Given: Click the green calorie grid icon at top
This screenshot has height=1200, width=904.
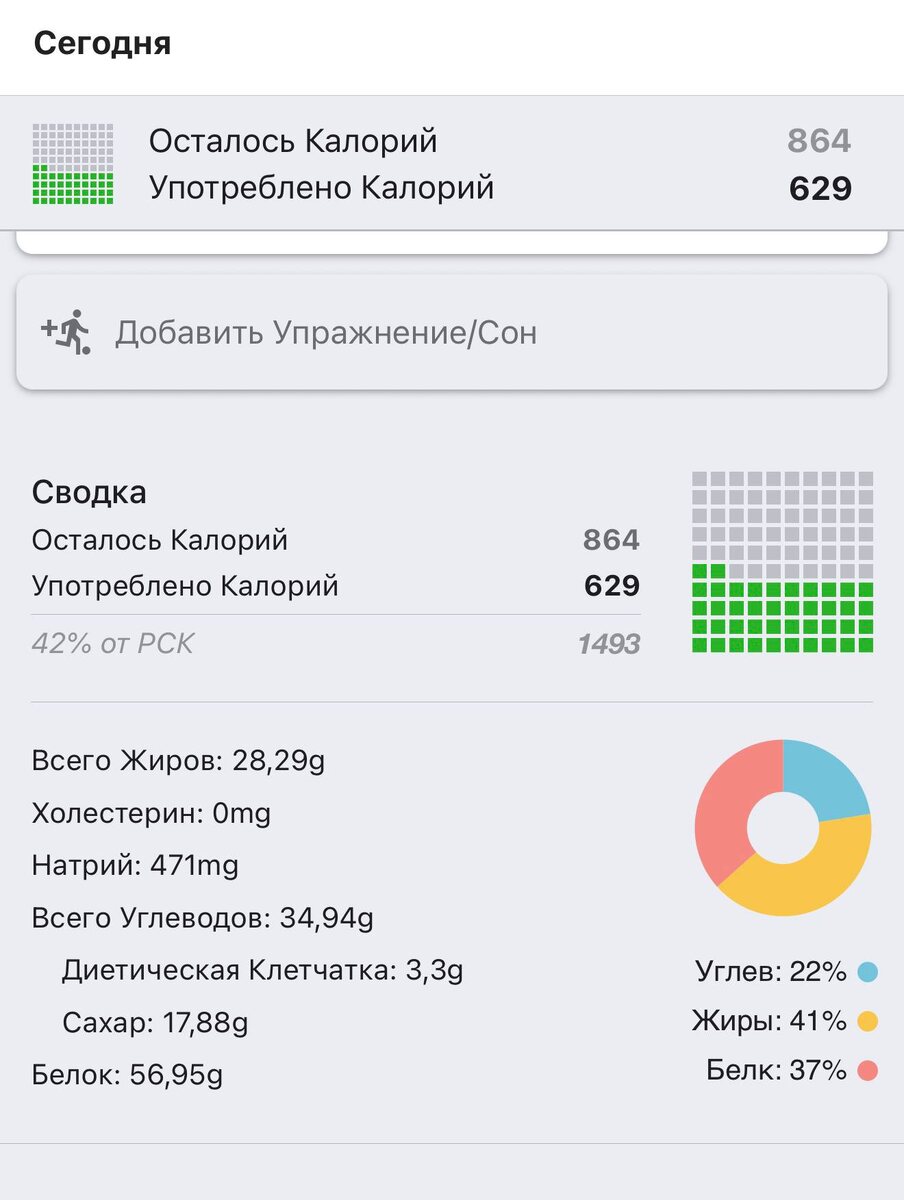Looking at the screenshot, I should point(75,163).
